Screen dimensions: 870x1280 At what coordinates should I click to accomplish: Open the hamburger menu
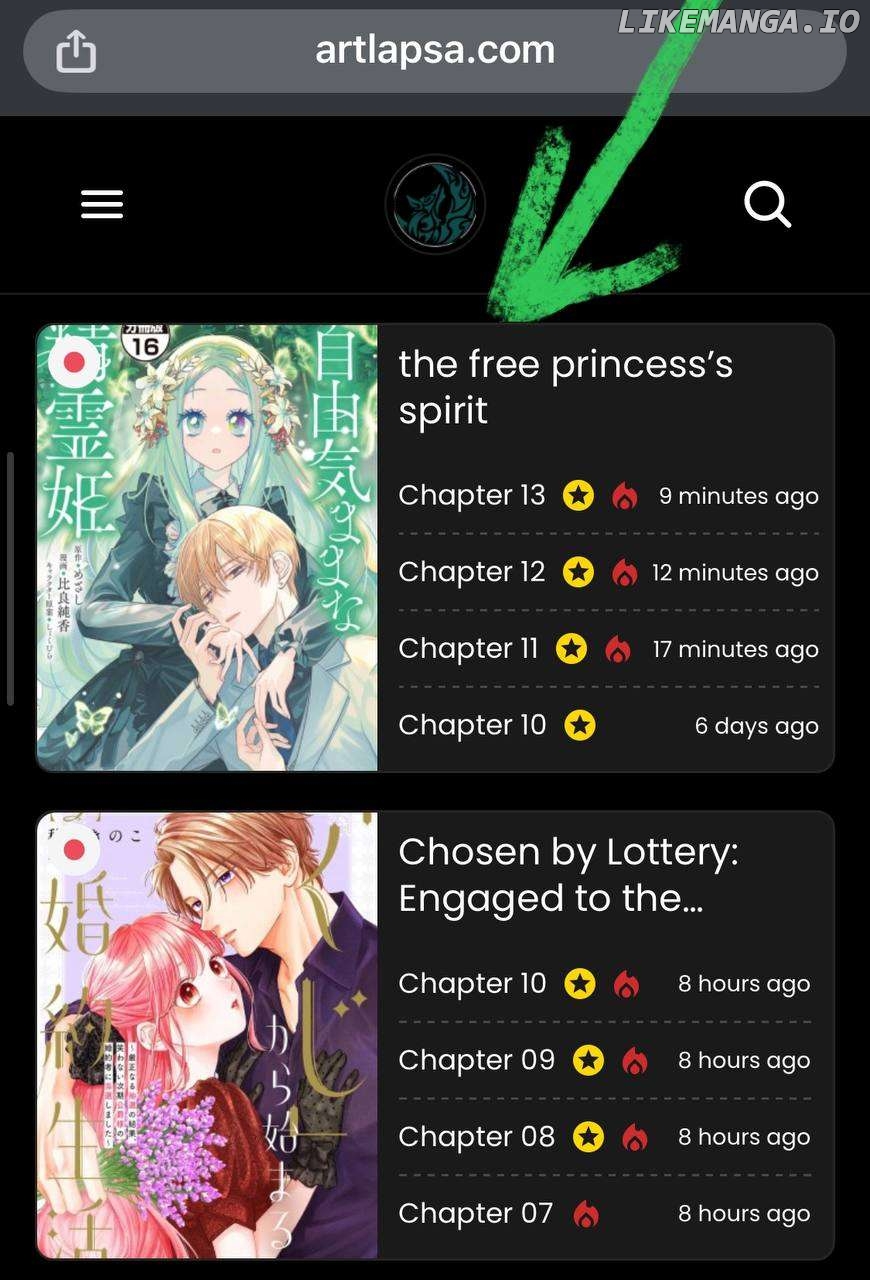click(102, 204)
